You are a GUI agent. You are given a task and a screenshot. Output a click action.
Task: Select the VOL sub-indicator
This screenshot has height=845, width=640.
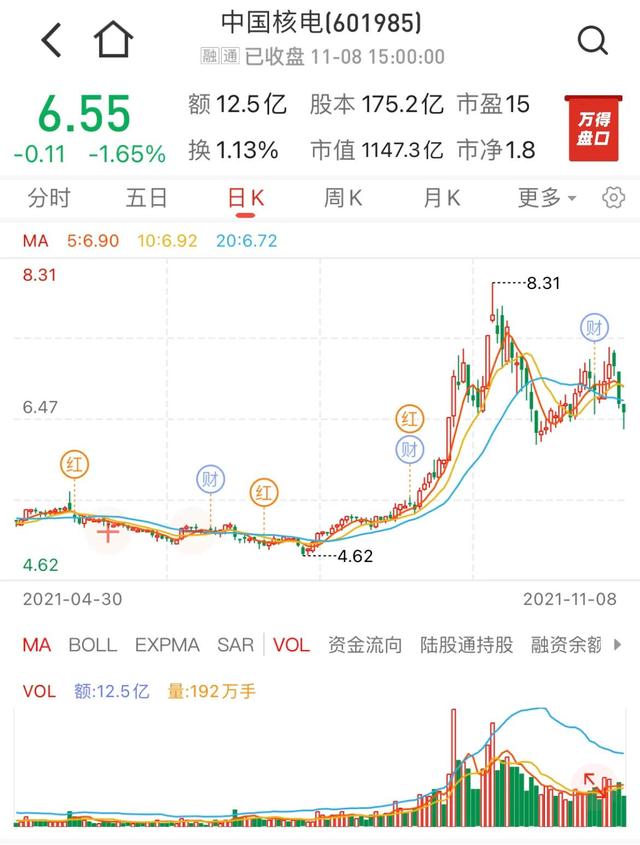[x=291, y=645]
